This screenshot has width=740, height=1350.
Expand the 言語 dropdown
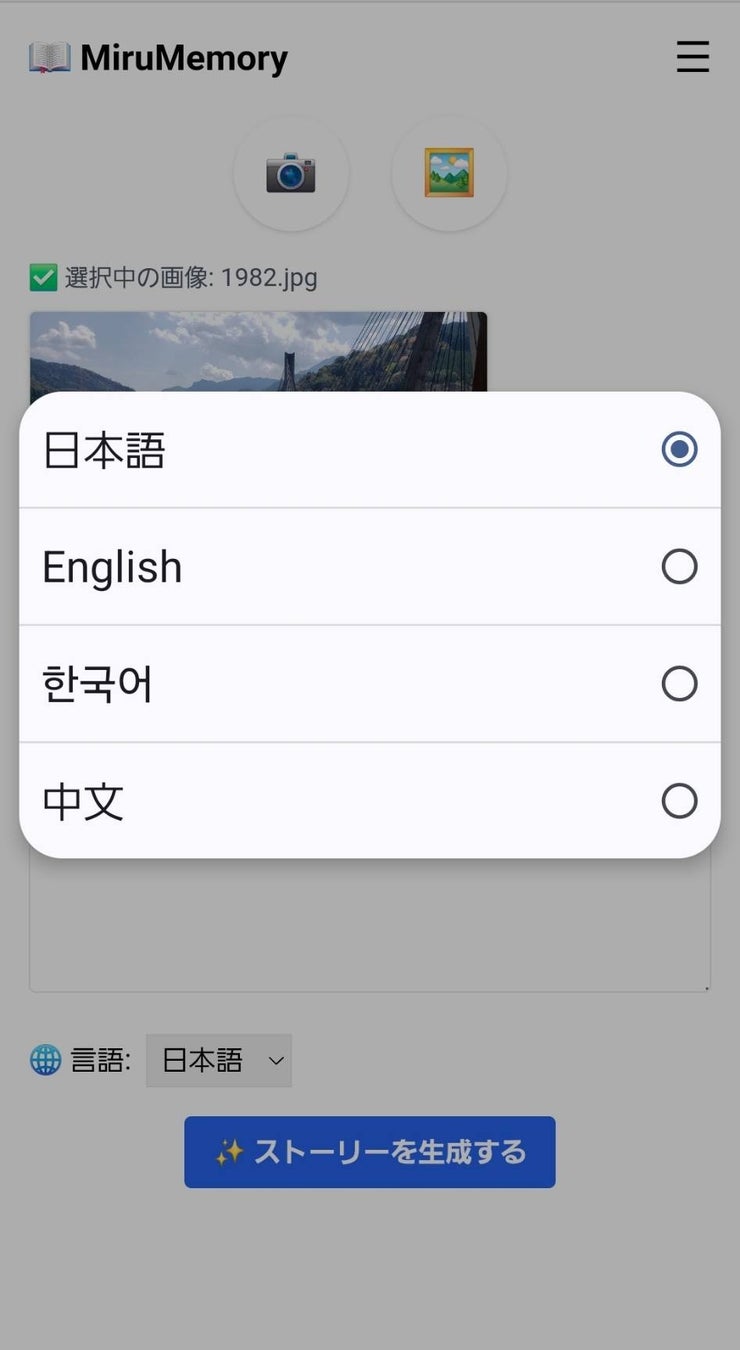tap(219, 1060)
